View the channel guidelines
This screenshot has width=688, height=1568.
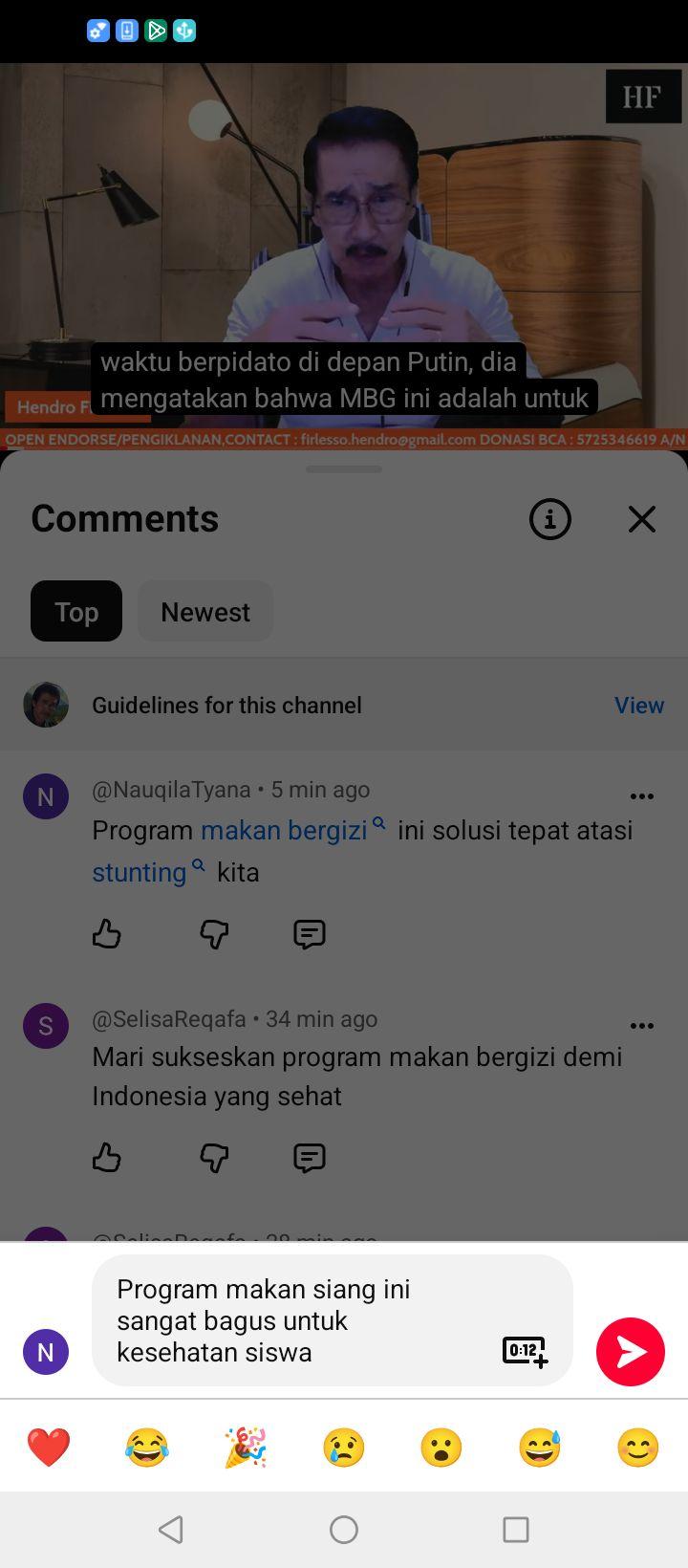(639, 705)
